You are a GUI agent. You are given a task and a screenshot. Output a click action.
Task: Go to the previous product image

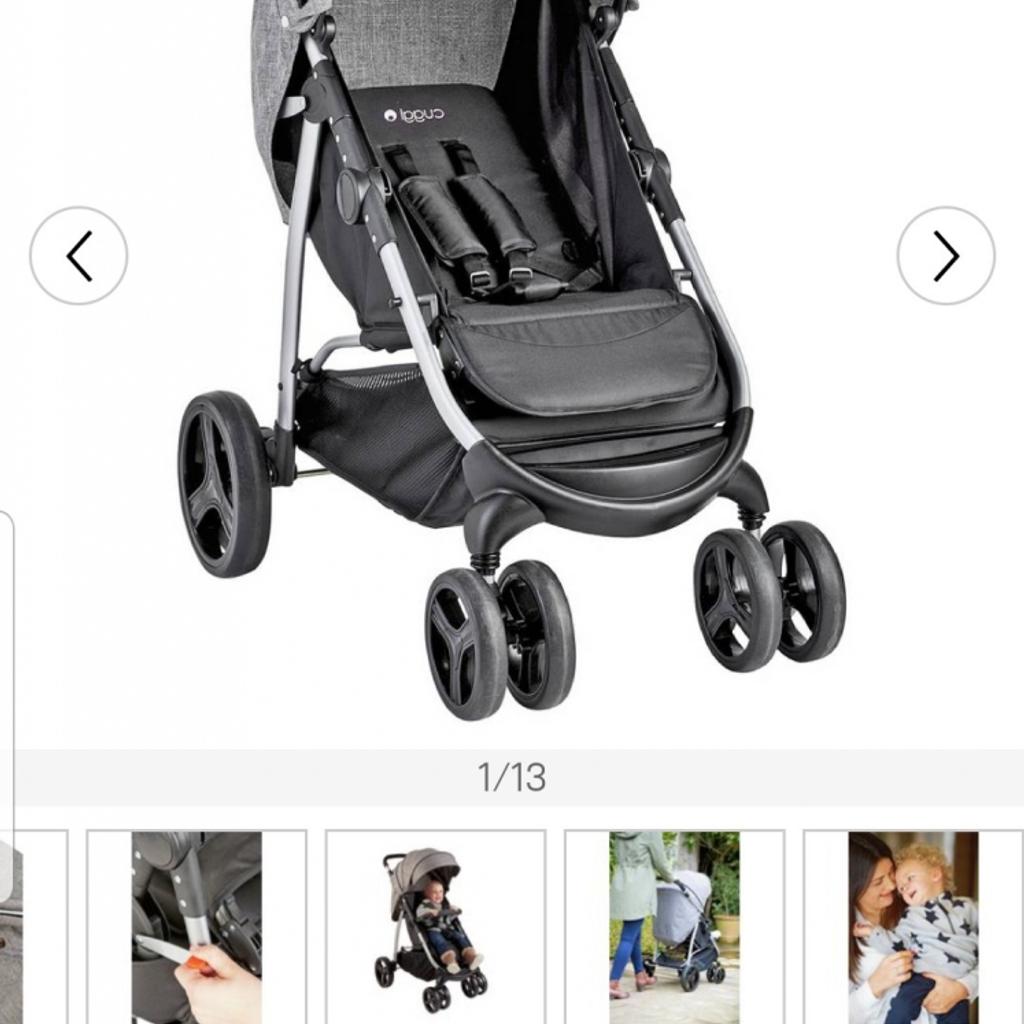click(79, 256)
